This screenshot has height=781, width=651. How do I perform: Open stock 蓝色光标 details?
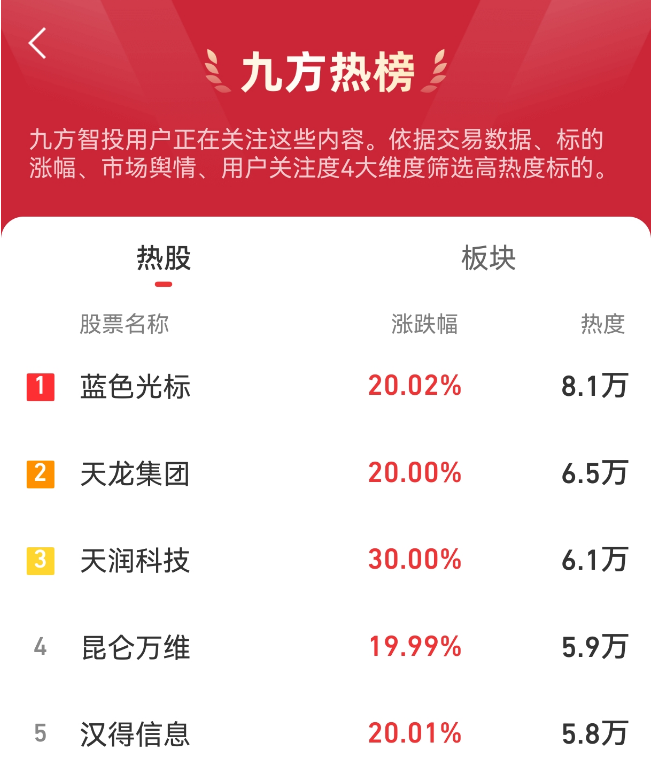(x=136, y=387)
